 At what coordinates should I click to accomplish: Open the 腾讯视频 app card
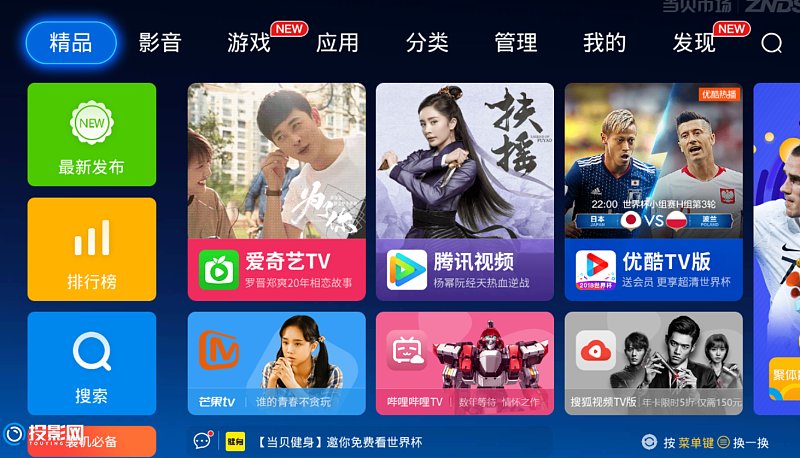465,191
